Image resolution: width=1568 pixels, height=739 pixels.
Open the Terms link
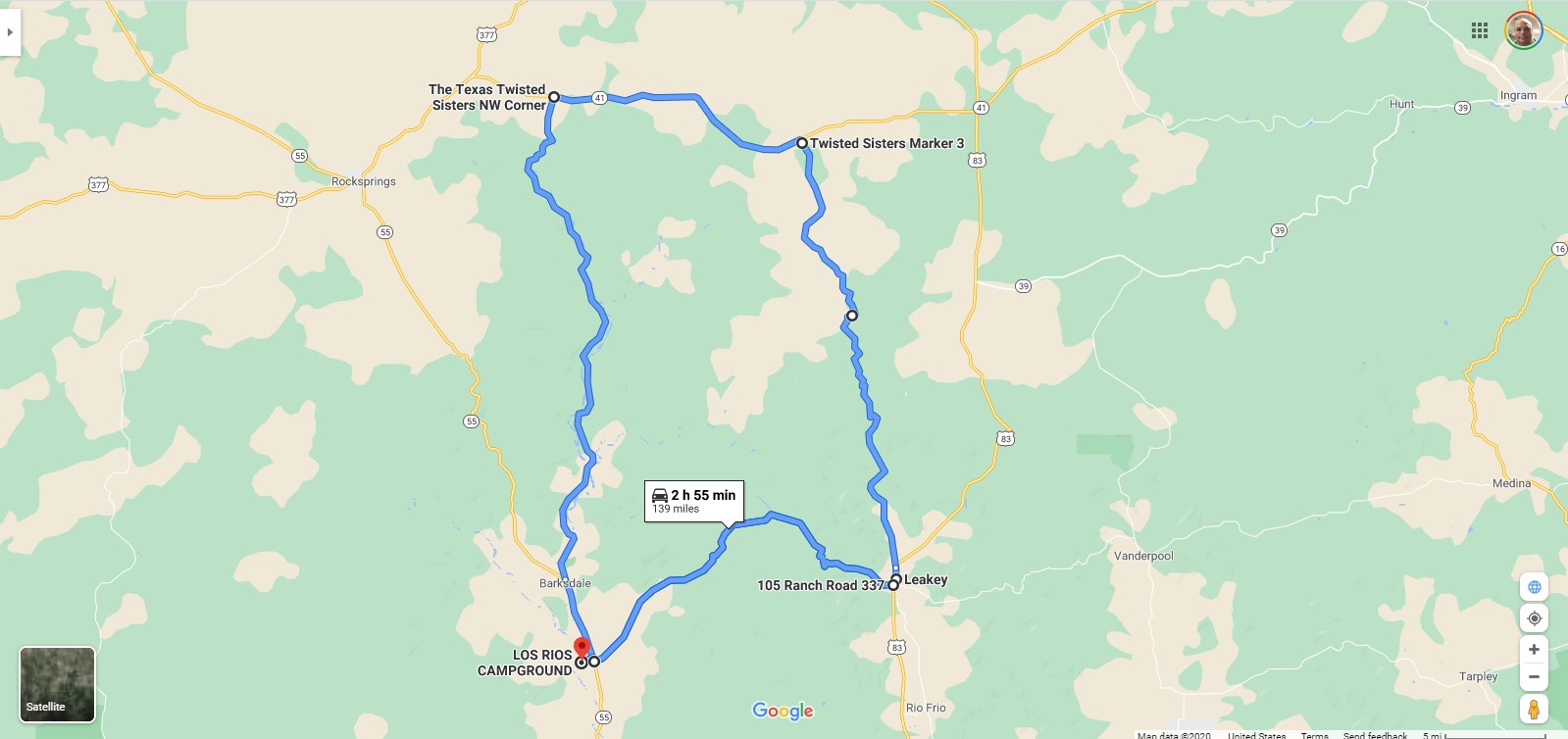tap(1314, 734)
